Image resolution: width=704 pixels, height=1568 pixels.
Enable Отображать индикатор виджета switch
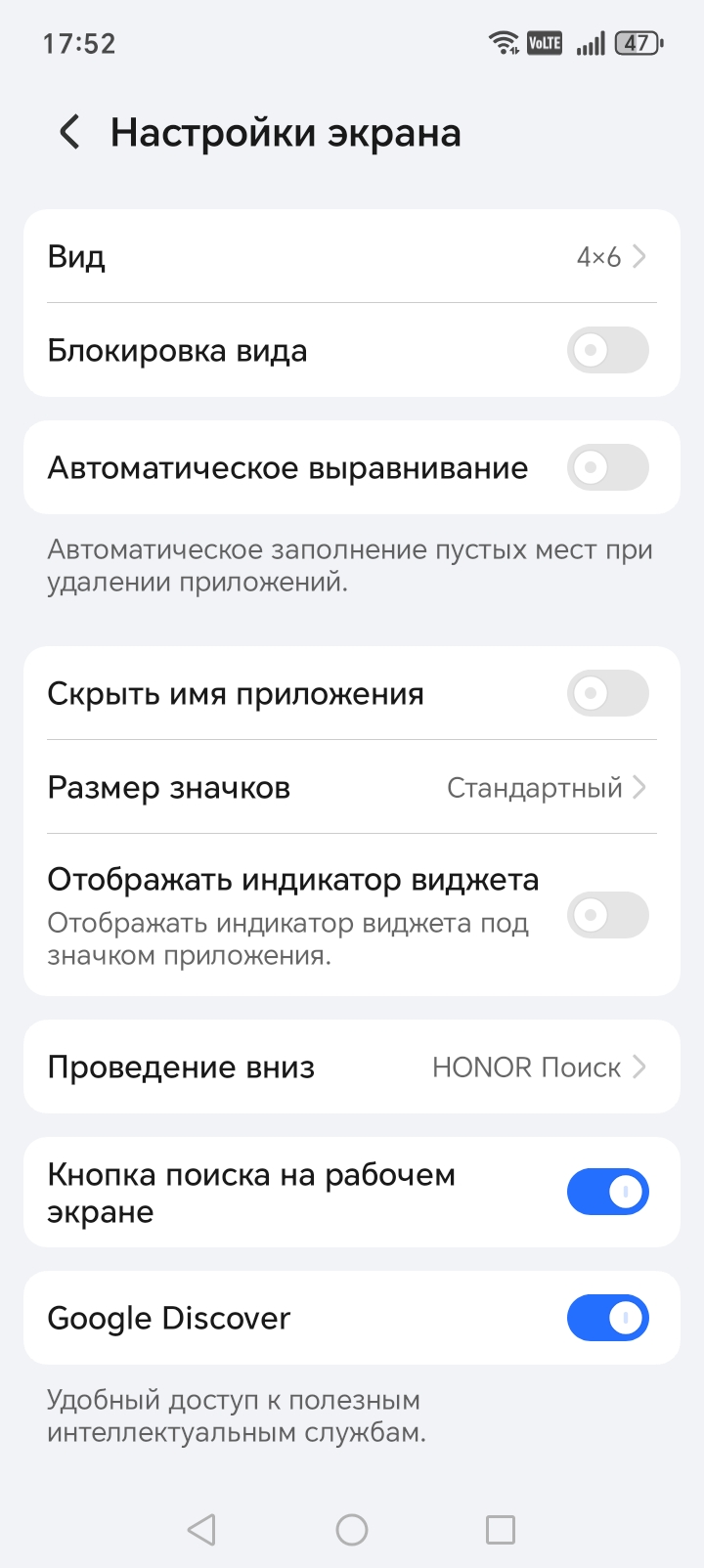tap(607, 915)
